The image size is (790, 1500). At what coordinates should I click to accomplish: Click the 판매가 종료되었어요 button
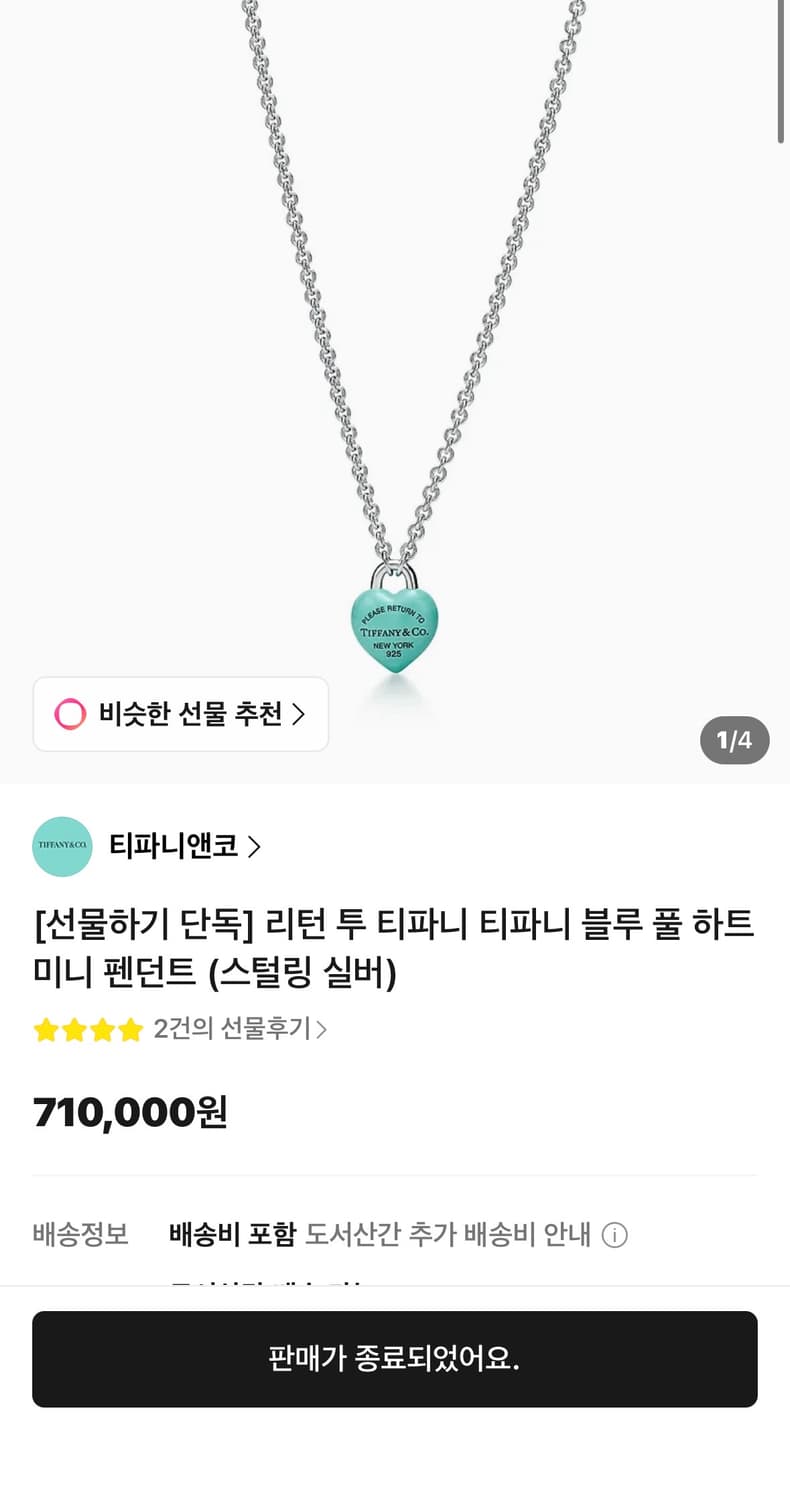coord(395,1359)
